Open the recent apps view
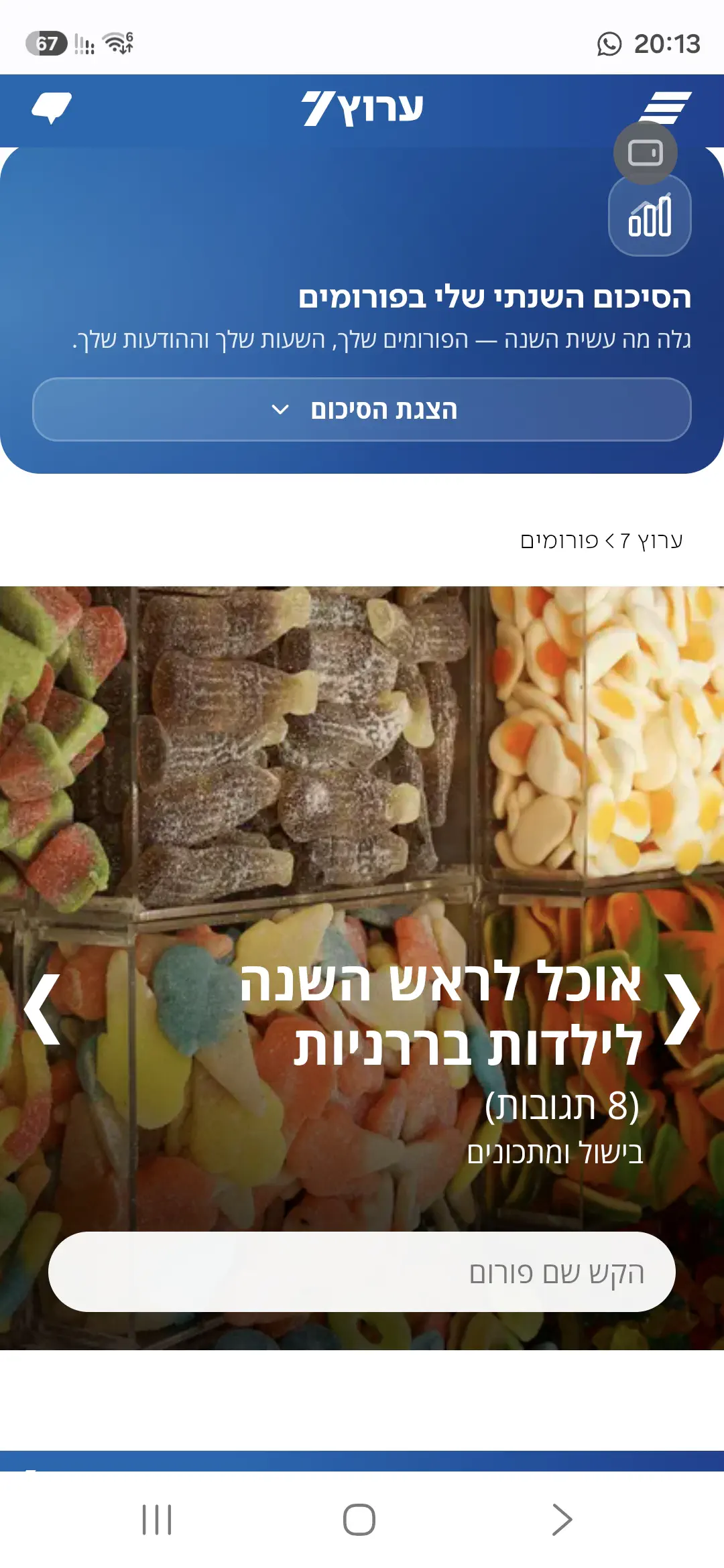The width and height of the screenshot is (724, 1568). pyautogui.click(x=157, y=1520)
